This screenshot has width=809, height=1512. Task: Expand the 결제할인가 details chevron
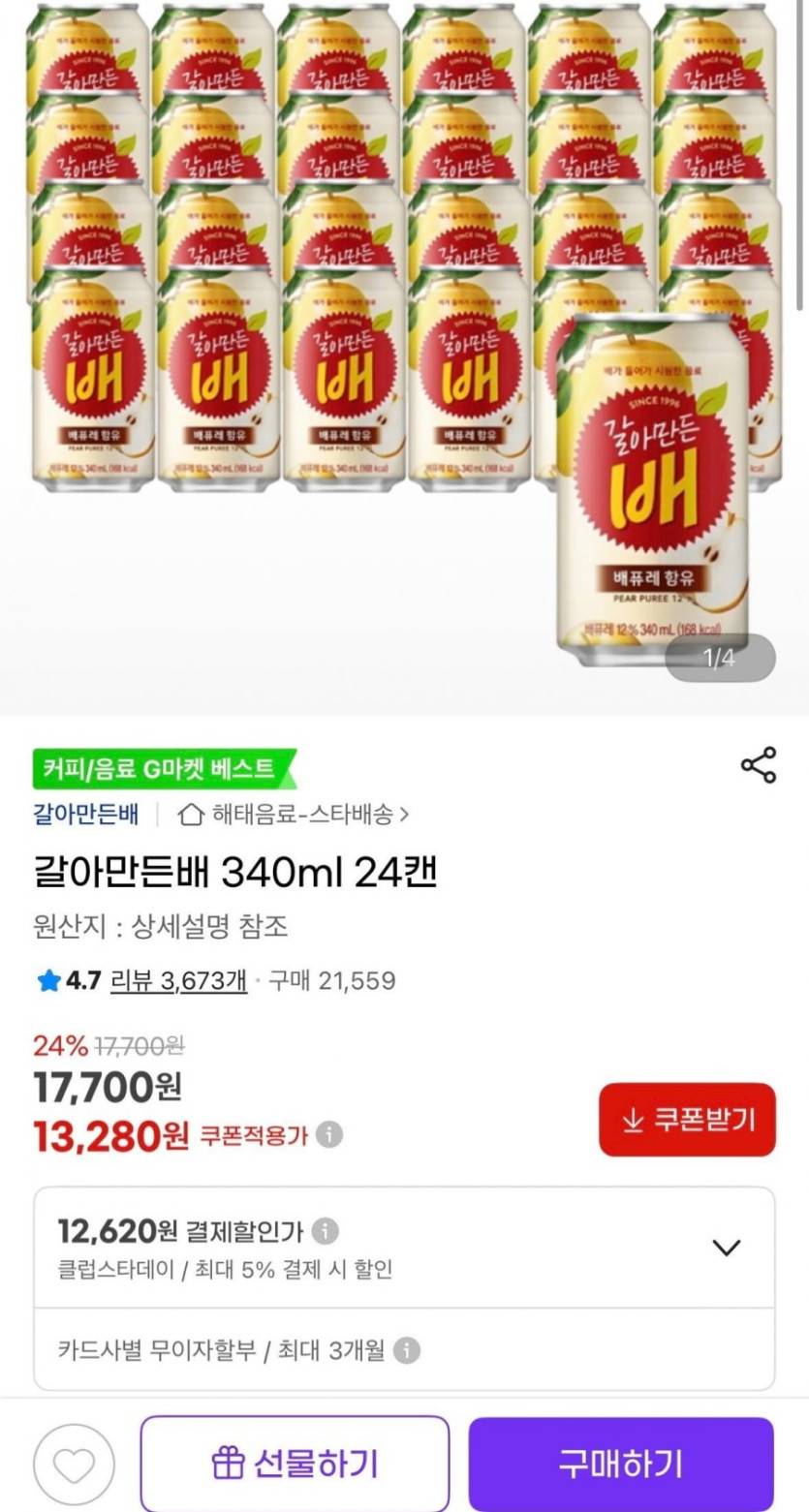click(x=726, y=1248)
